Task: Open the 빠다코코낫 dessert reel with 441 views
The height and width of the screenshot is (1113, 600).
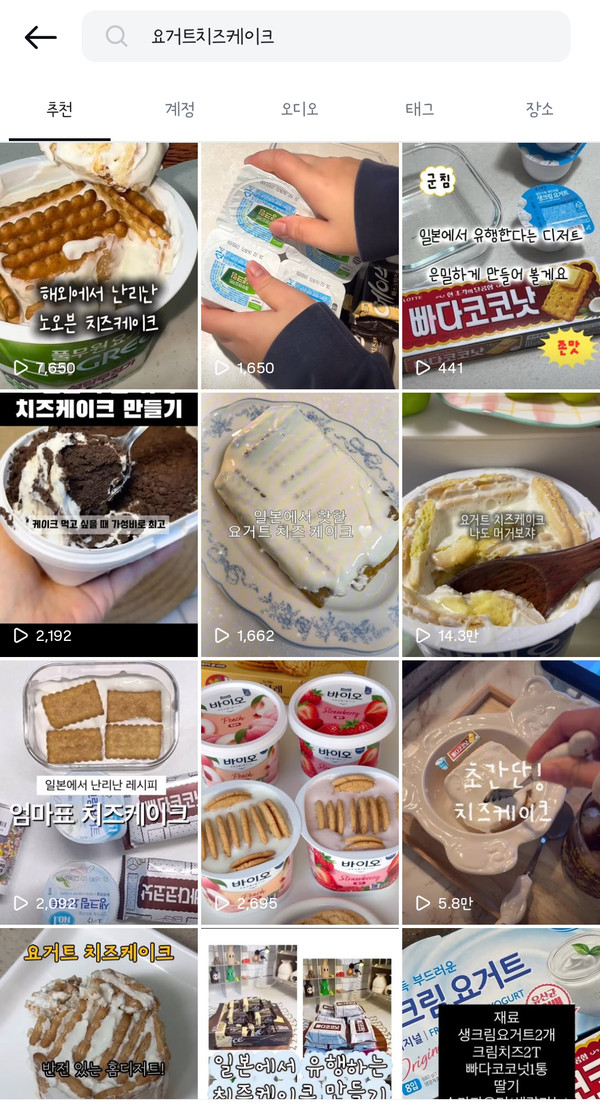Action: [x=501, y=265]
